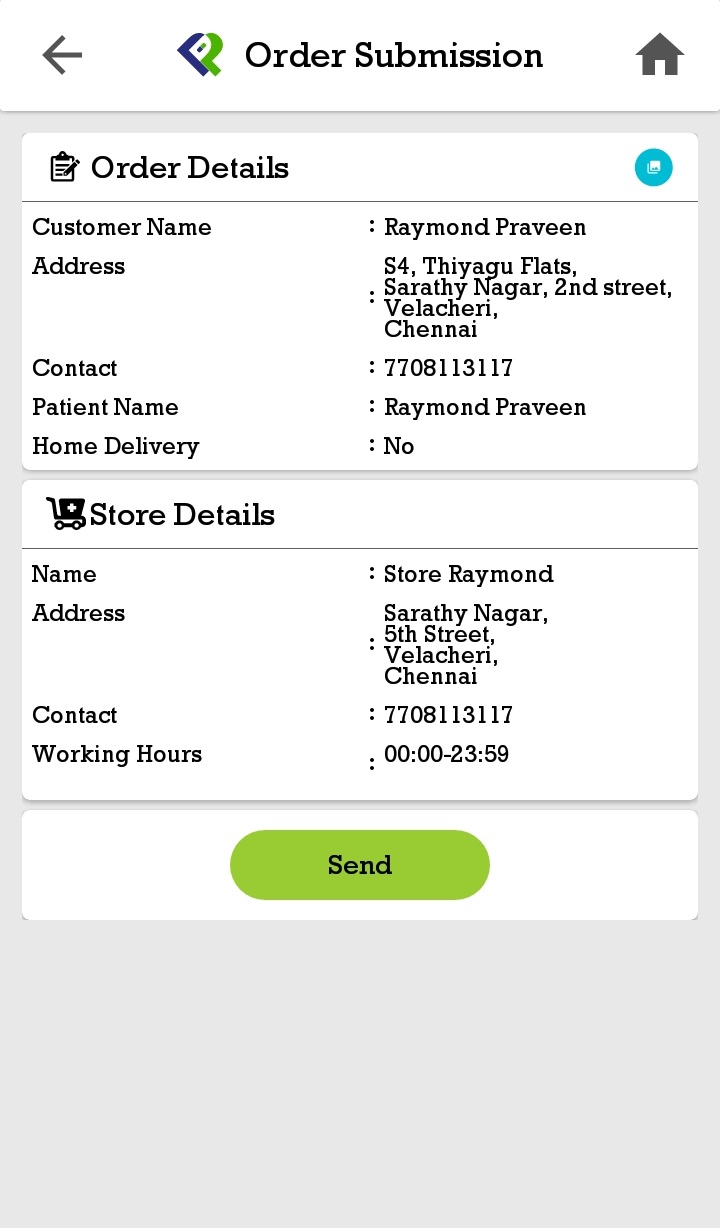Screen dimensions: 720x1228
Task: Tap the Working Hours value 00:00-23:59
Action: coord(446,754)
